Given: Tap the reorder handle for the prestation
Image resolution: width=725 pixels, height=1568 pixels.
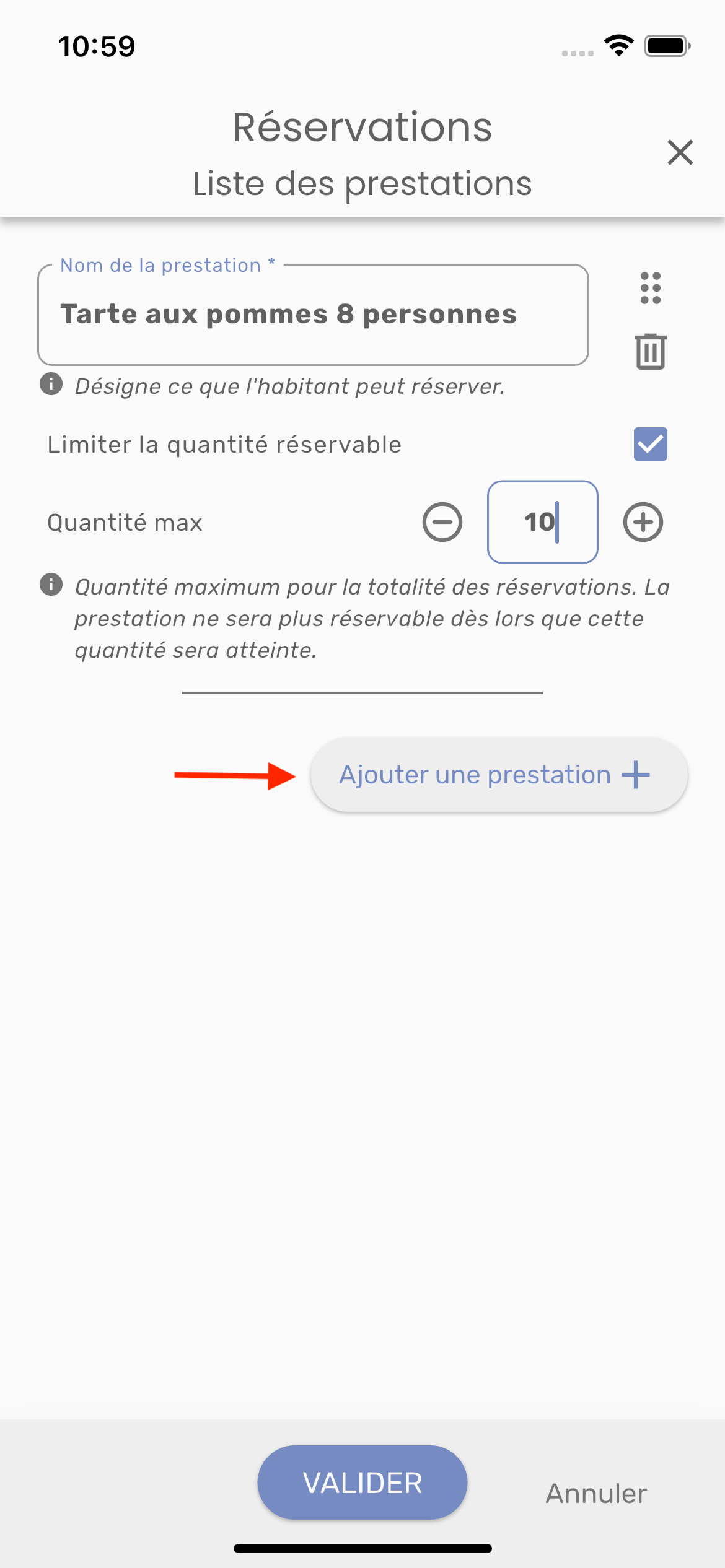Looking at the screenshot, I should [x=650, y=288].
